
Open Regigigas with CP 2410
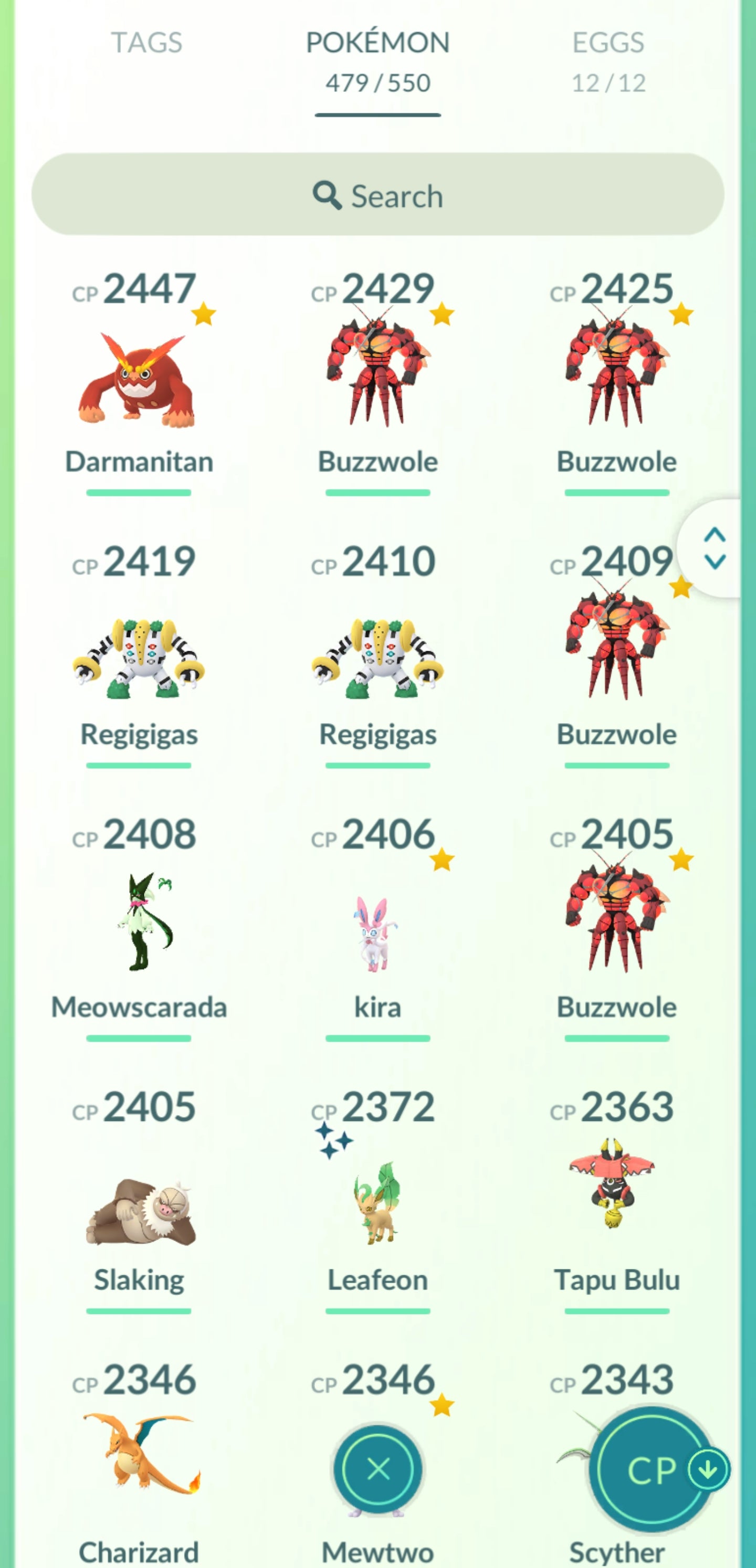pyautogui.click(x=377, y=658)
